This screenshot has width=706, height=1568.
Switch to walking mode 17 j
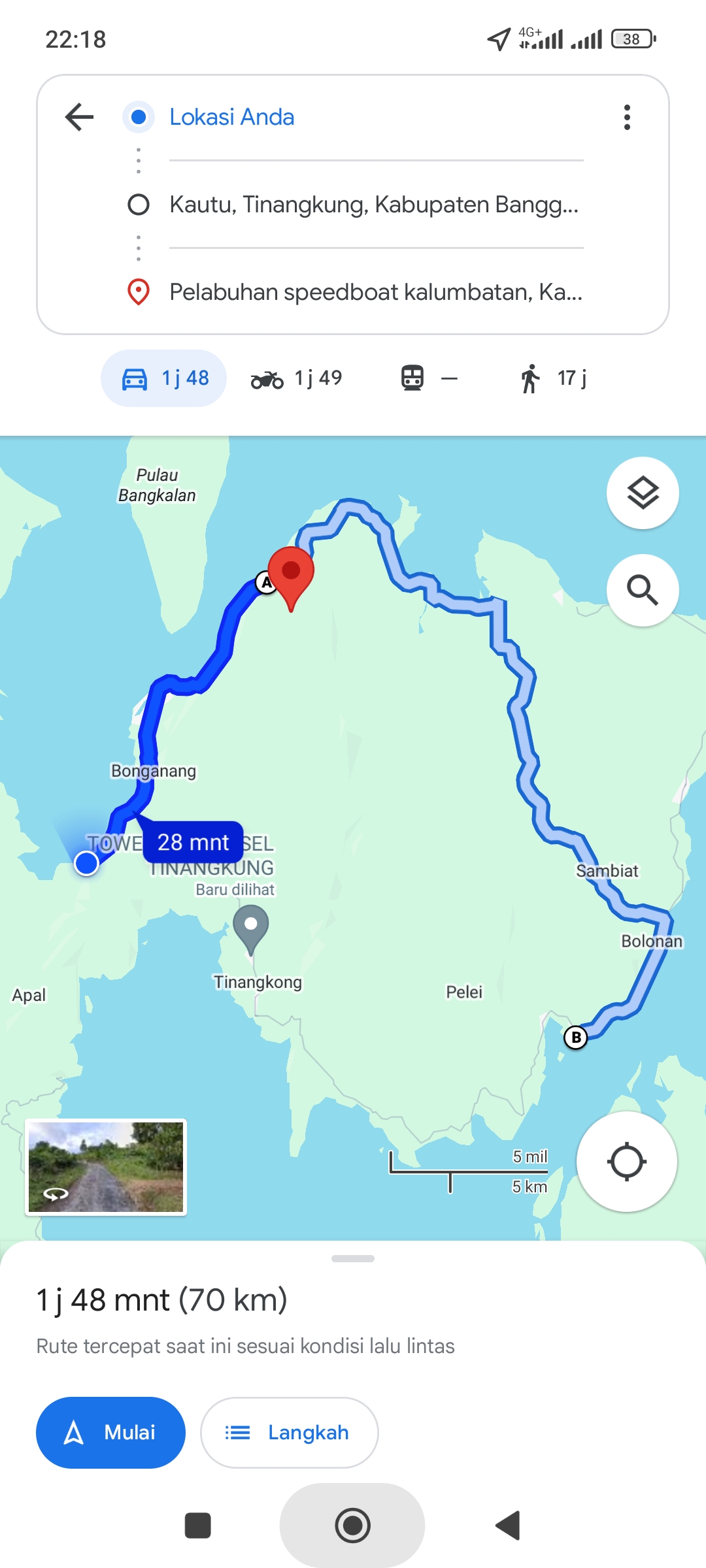pyautogui.click(x=553, y=378)
